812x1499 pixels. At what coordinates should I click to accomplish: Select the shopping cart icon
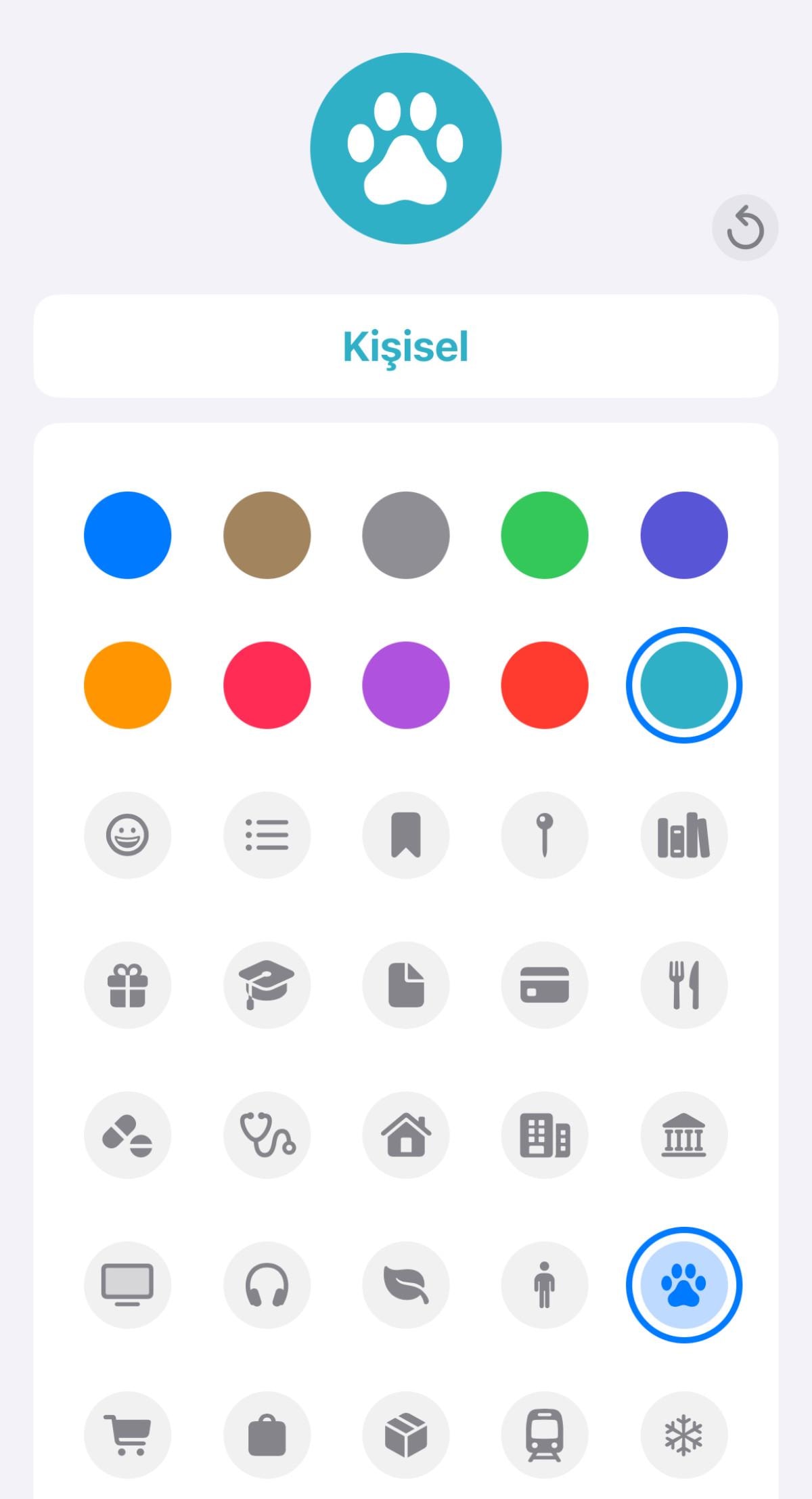pos(128,1435)
